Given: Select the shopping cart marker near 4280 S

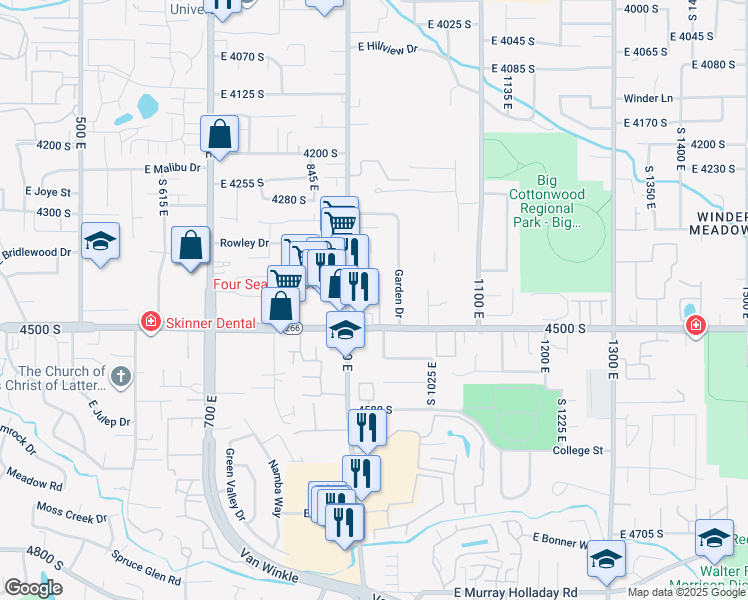Looking at the screenshot, I should point(340,214).
